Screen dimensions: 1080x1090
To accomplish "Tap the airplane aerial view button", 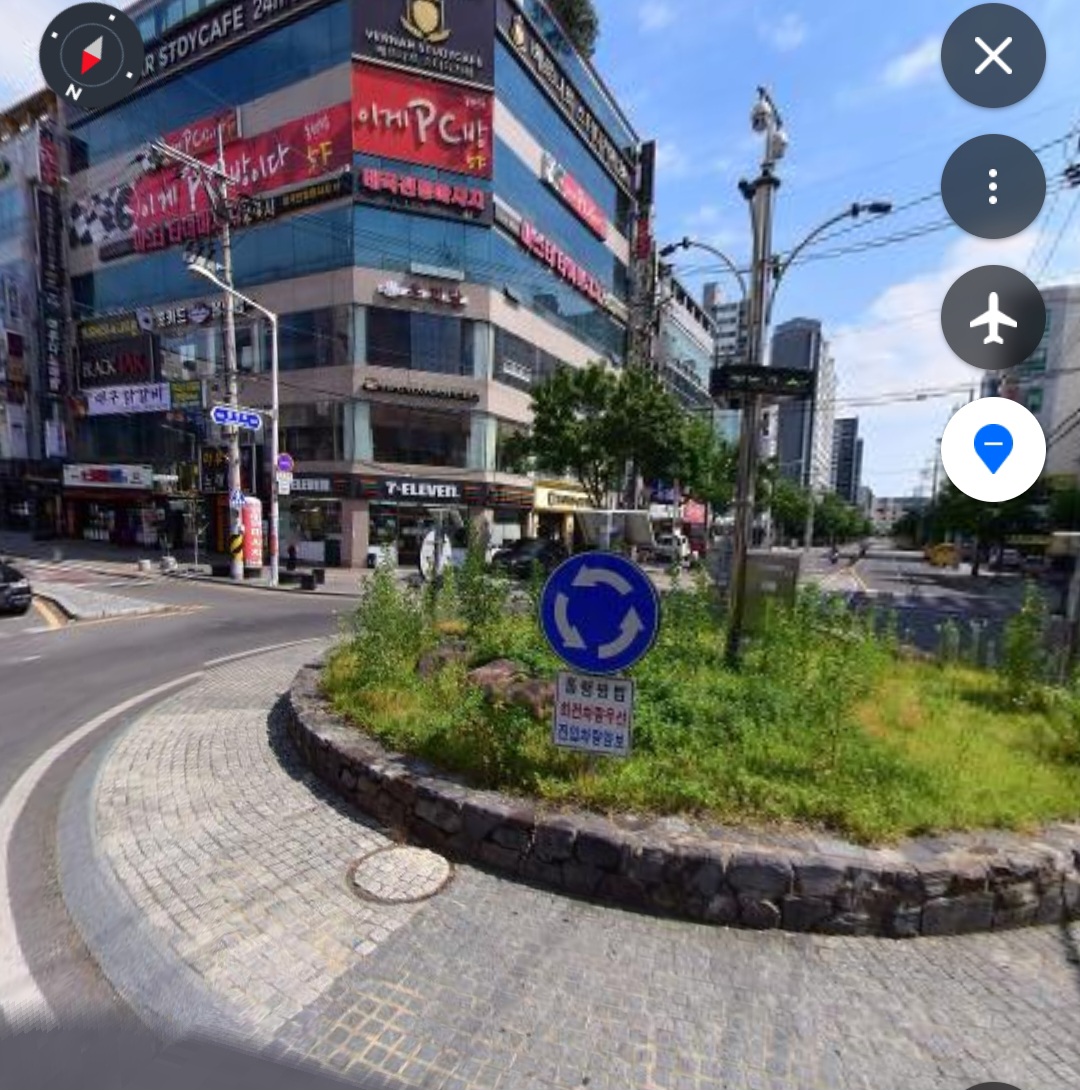I will pos(993,318).
